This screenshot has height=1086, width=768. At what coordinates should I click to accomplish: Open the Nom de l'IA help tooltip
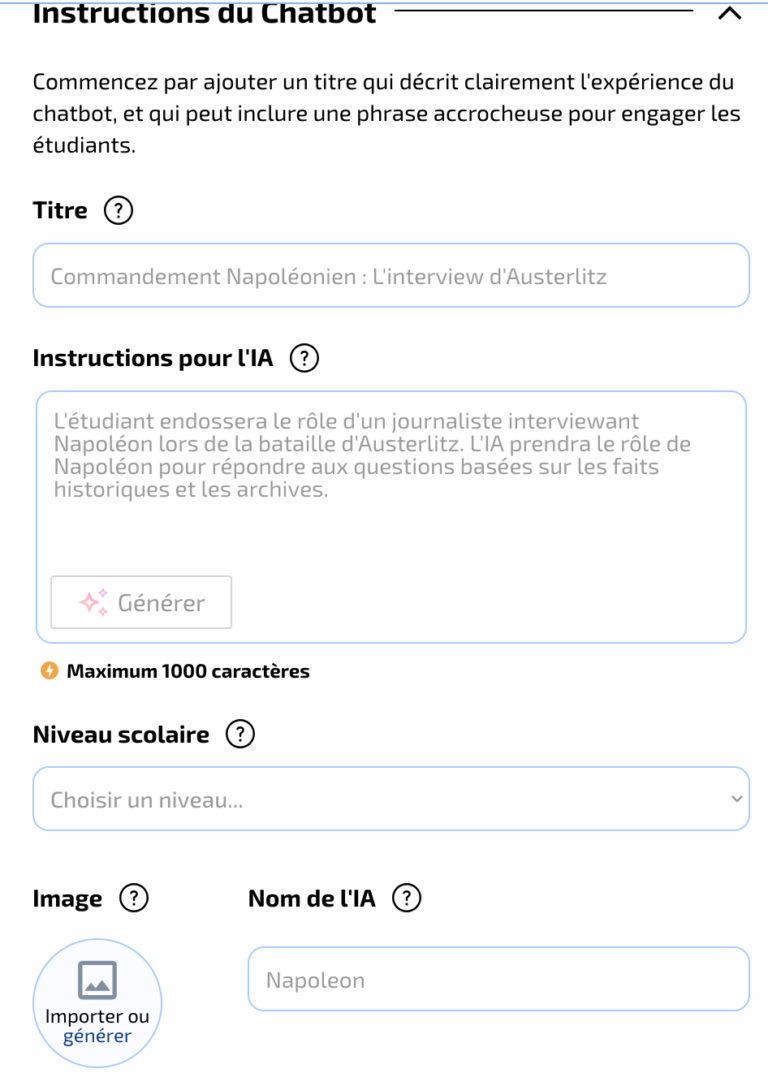pyautogui.click(x=406, y=898)
